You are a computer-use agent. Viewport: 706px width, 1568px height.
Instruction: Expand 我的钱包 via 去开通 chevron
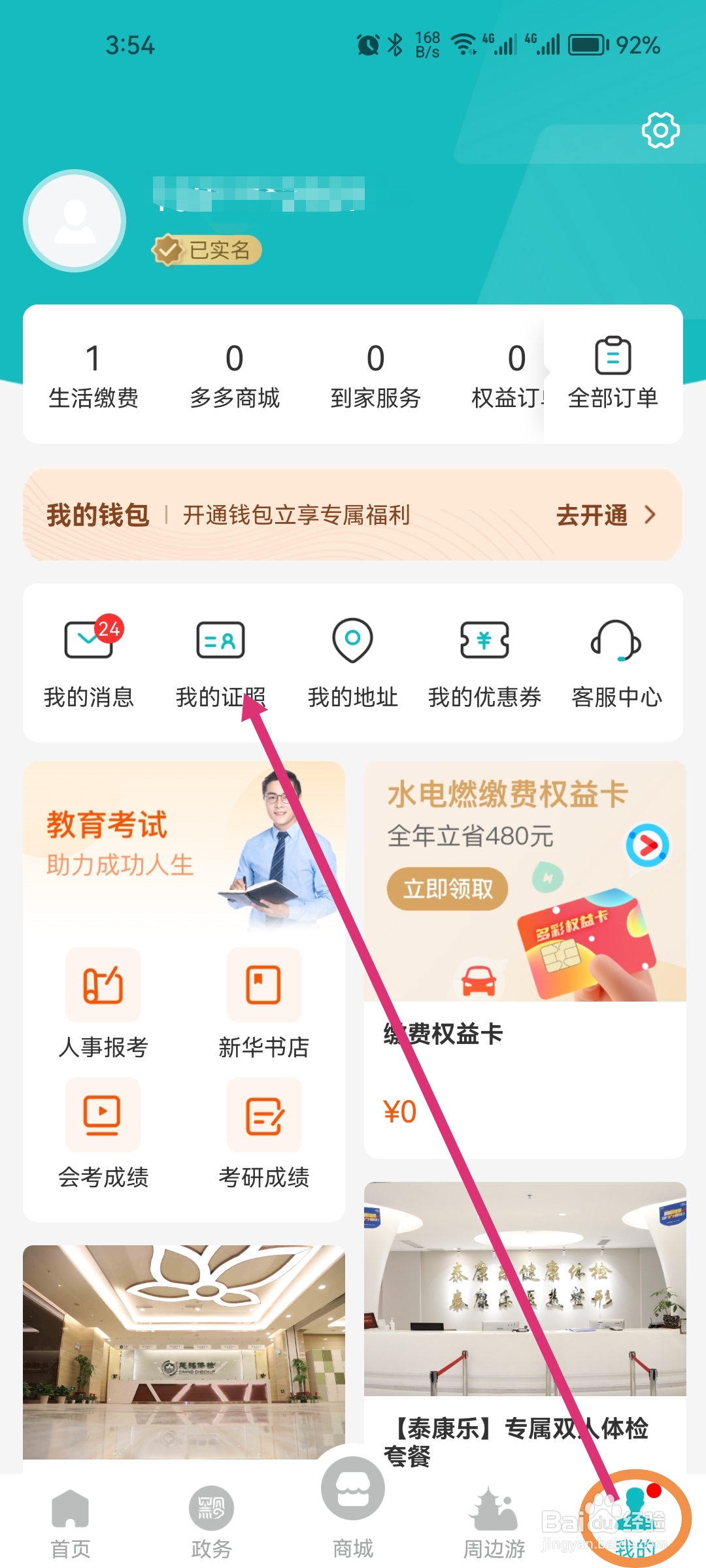click(650, 515)
